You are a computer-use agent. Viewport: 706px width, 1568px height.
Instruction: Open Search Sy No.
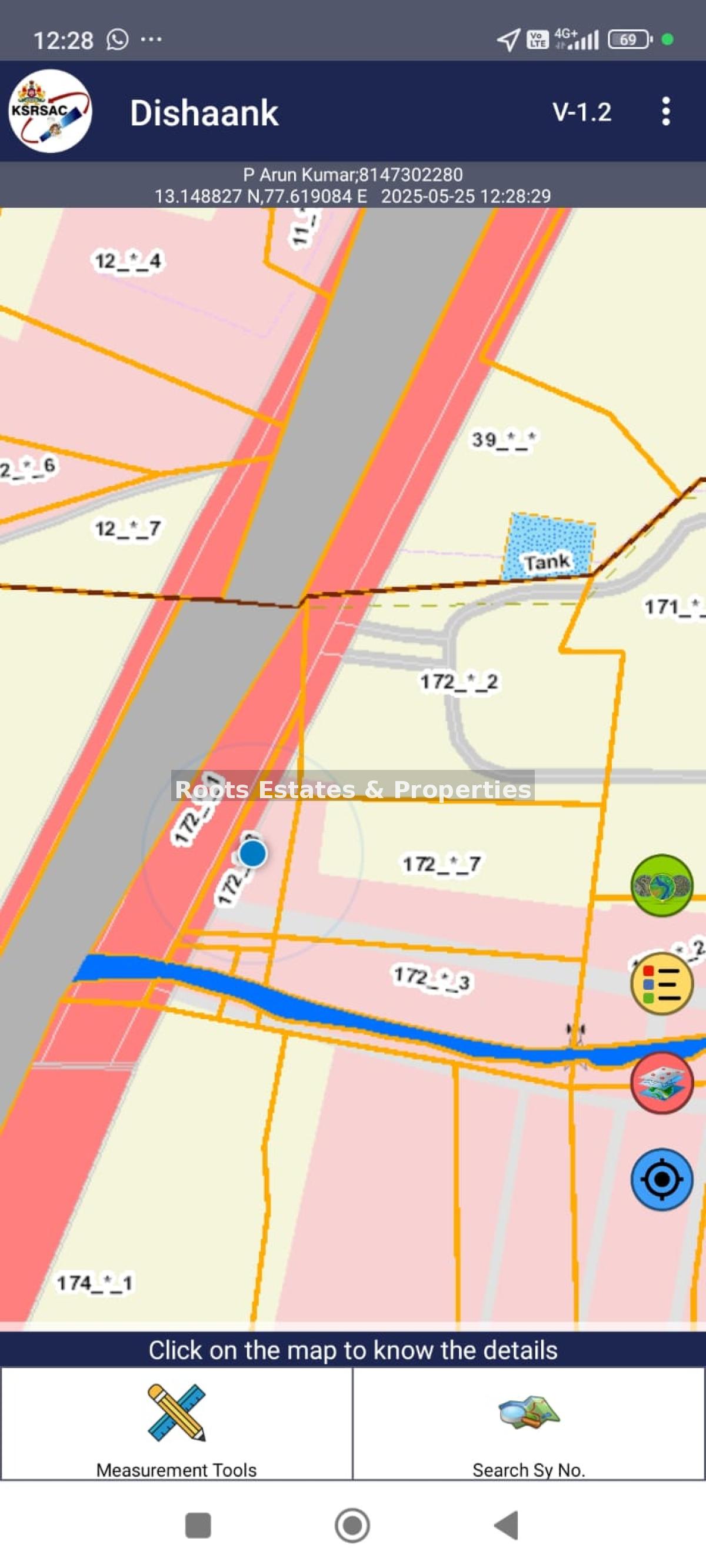(529, 1424)
